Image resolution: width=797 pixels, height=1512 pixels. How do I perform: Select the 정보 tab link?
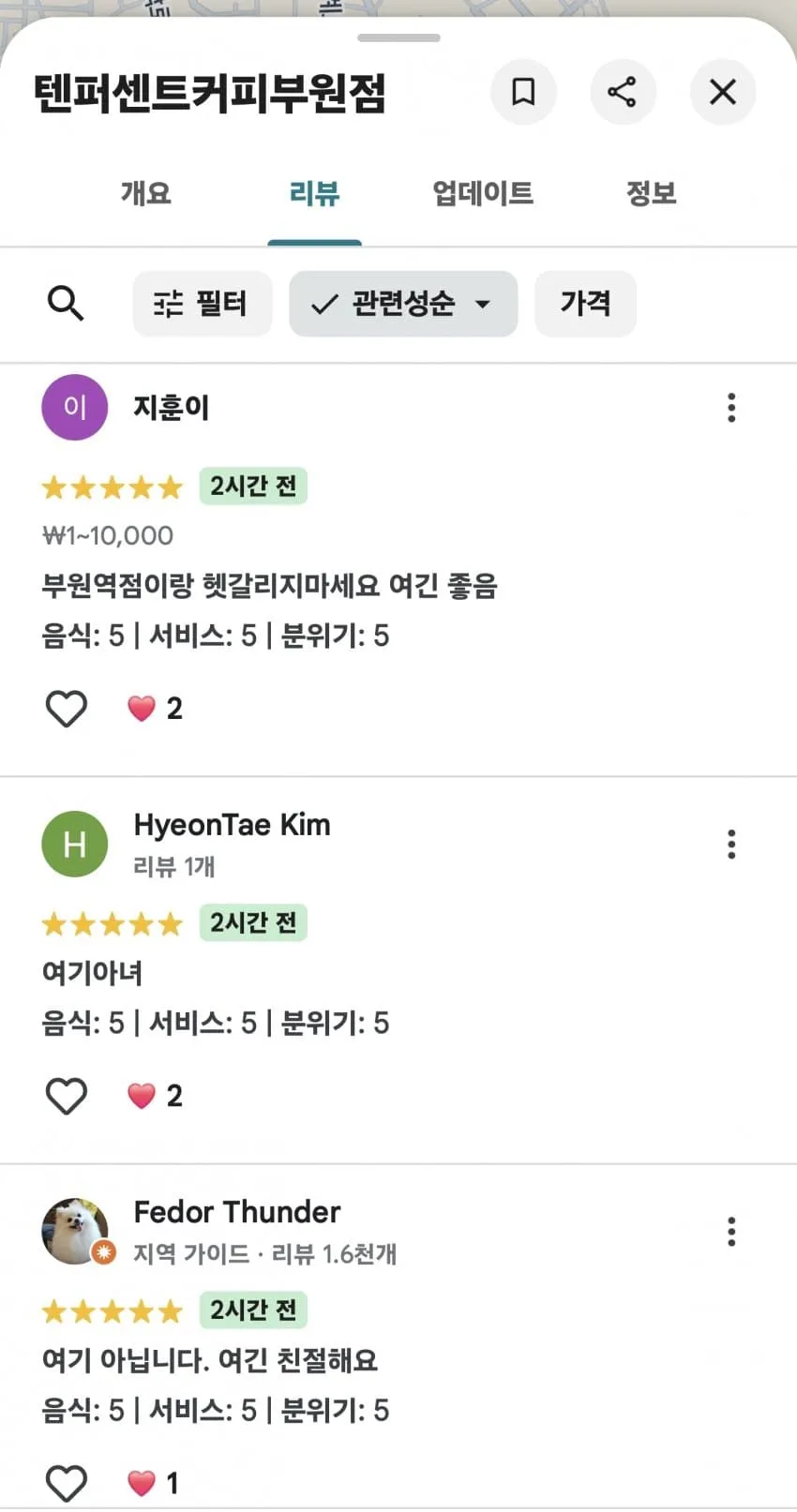pyautogui.click(x=652, y=193)
